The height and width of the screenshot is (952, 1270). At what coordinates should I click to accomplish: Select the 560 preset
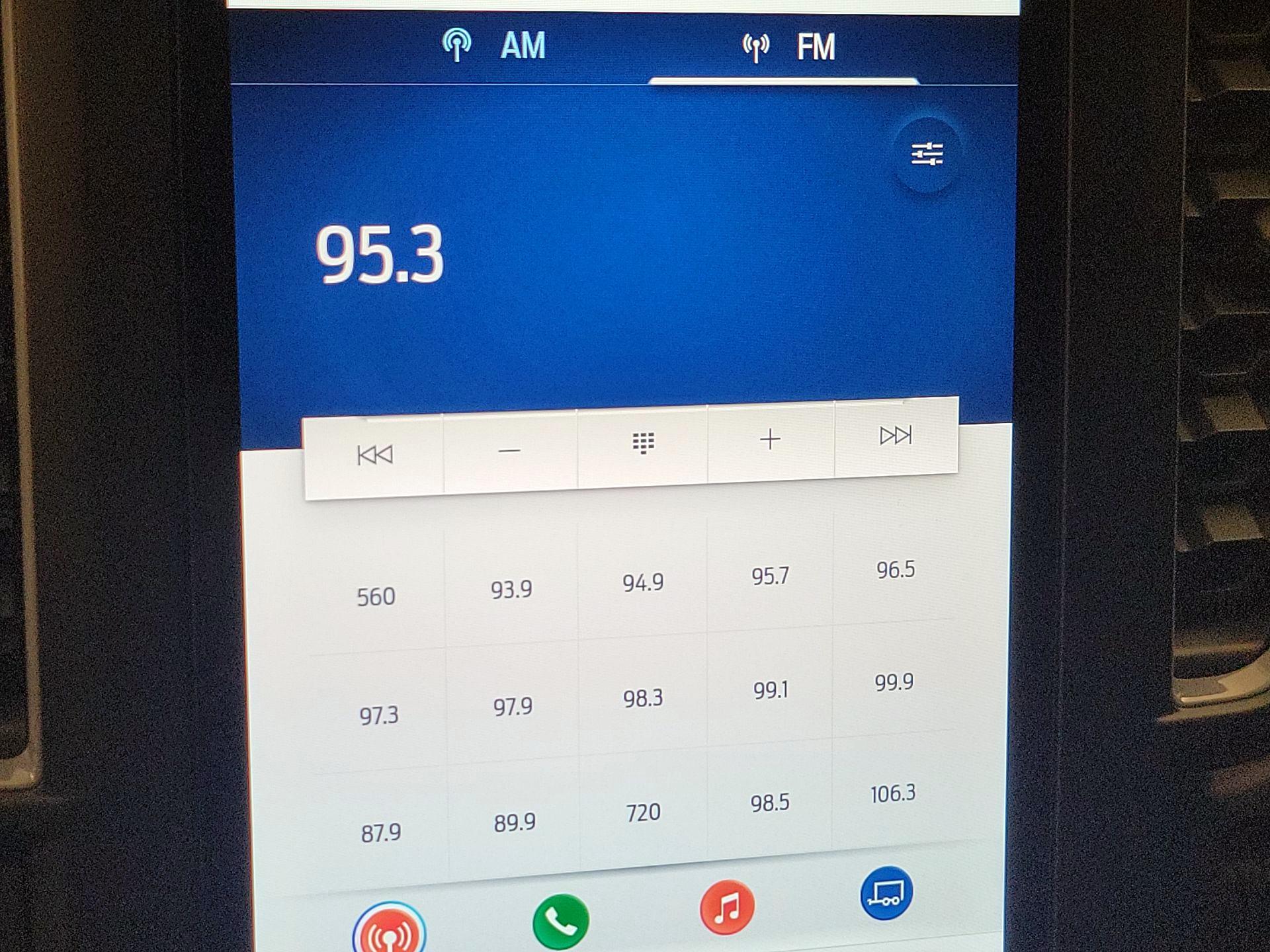pyautogui.click(x=376, y=597)
